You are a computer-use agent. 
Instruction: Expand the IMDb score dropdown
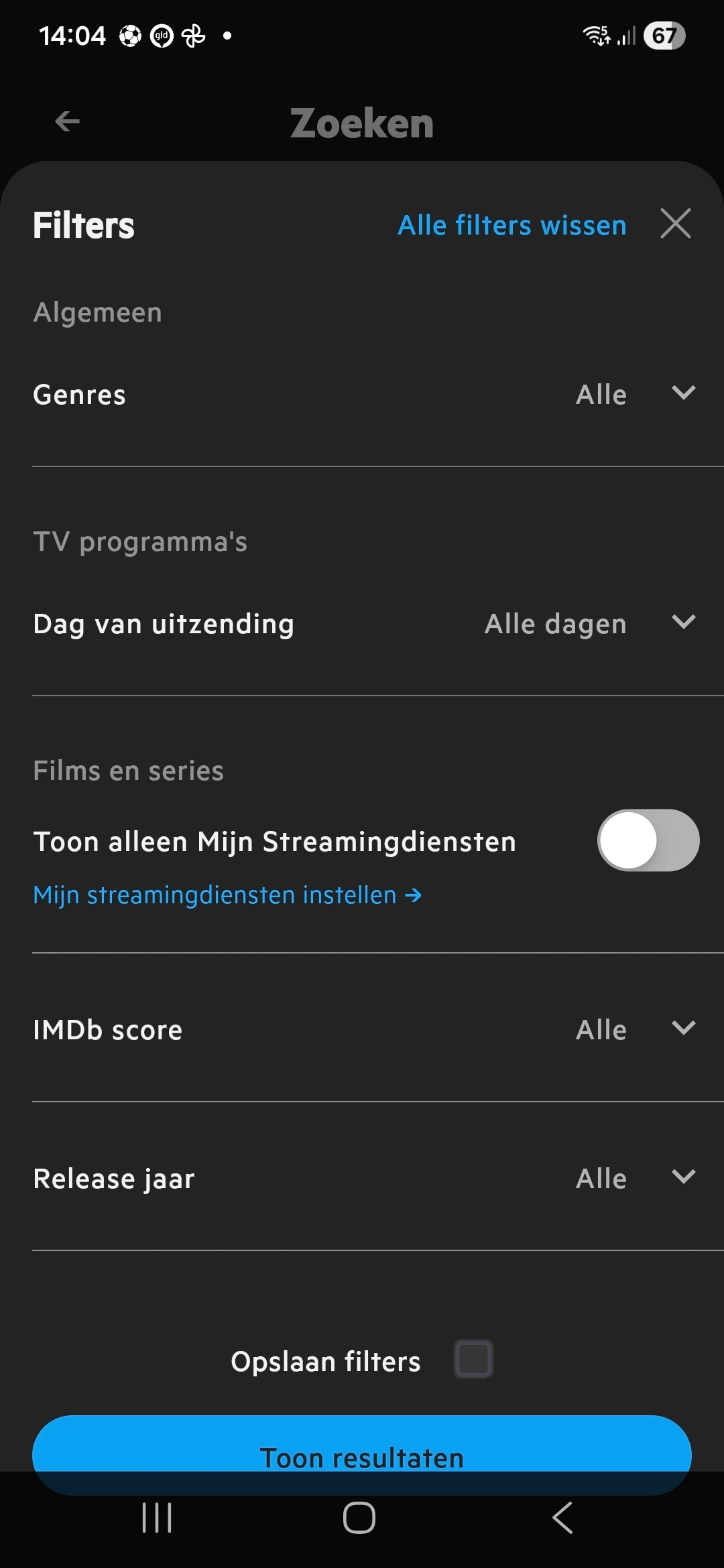pyautogui.click(x=682, y=1029)
